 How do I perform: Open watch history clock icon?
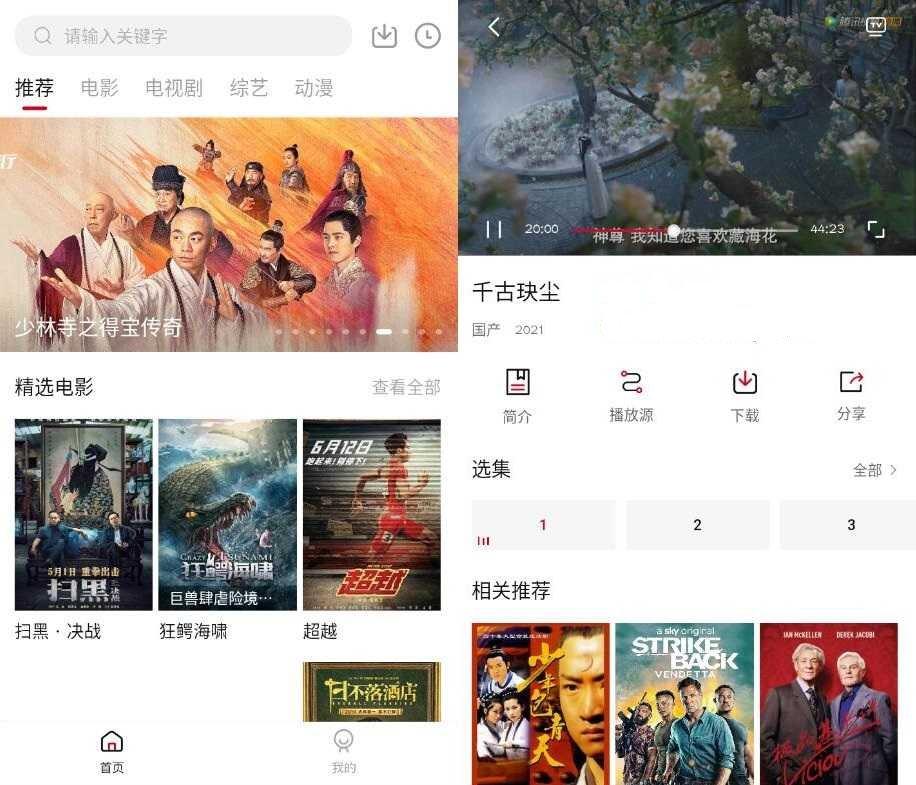coord(427,36)
